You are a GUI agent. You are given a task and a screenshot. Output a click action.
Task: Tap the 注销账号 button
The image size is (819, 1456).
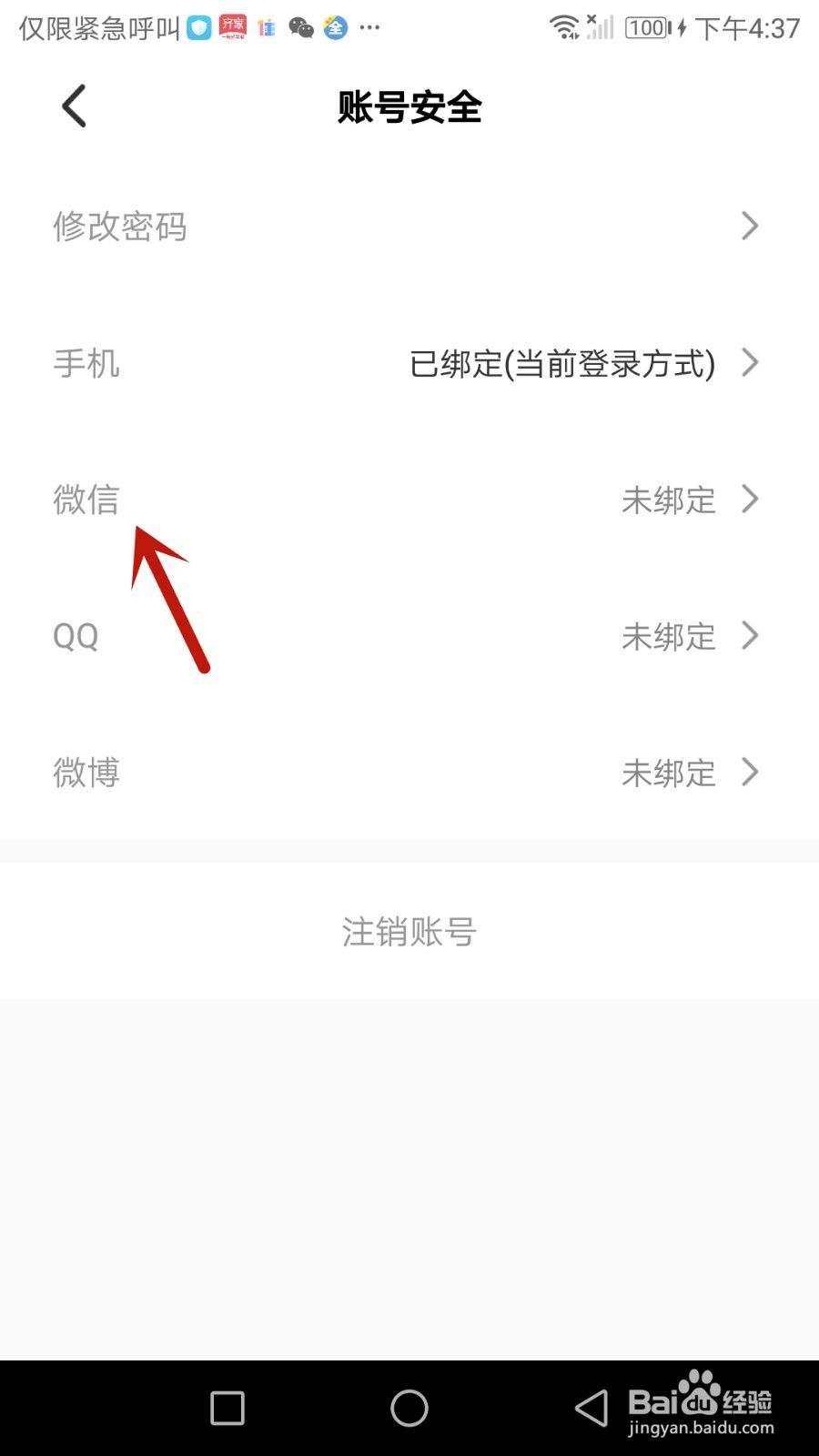tap(409, 930)
